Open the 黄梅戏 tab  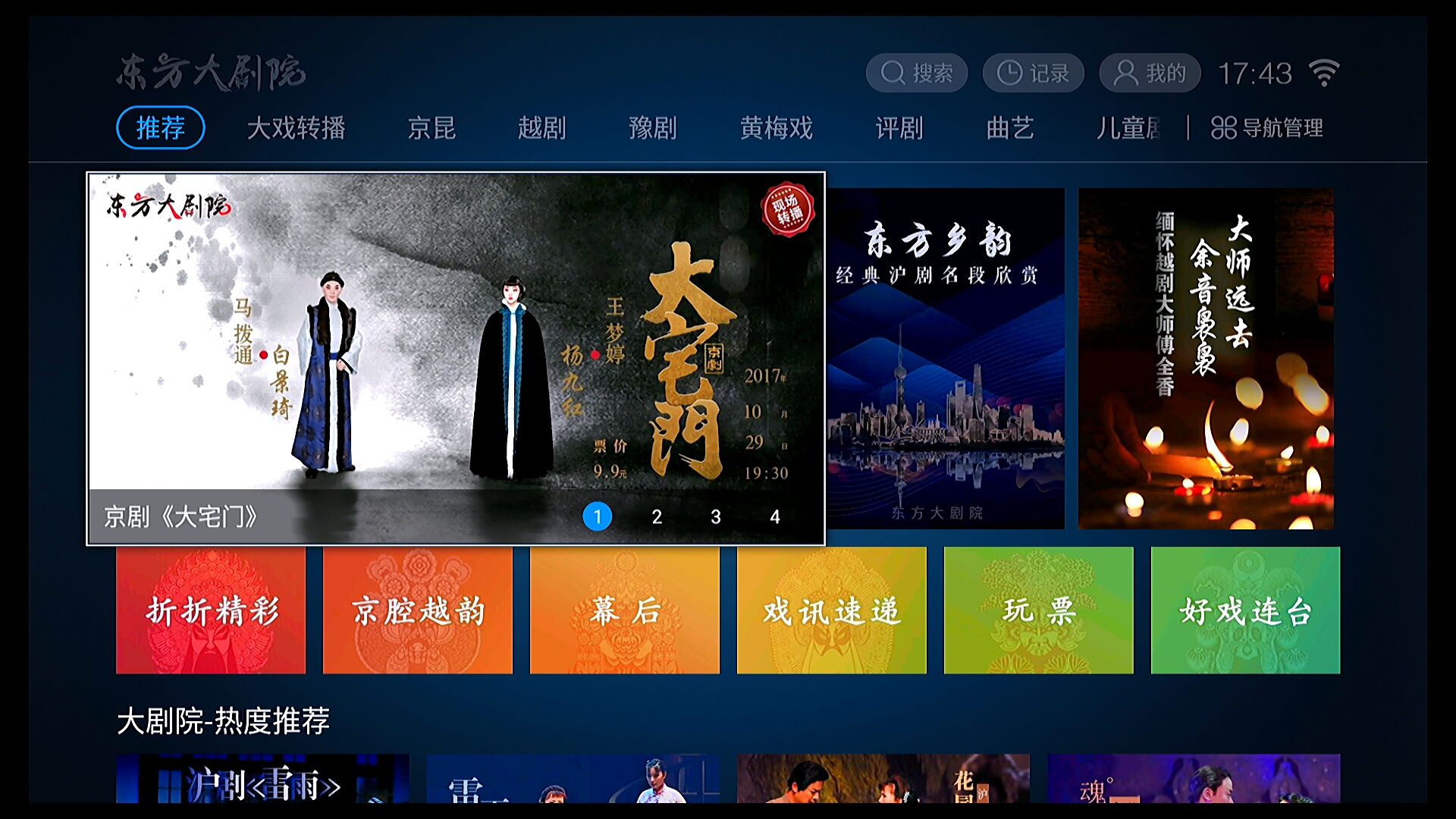point(776,127)
